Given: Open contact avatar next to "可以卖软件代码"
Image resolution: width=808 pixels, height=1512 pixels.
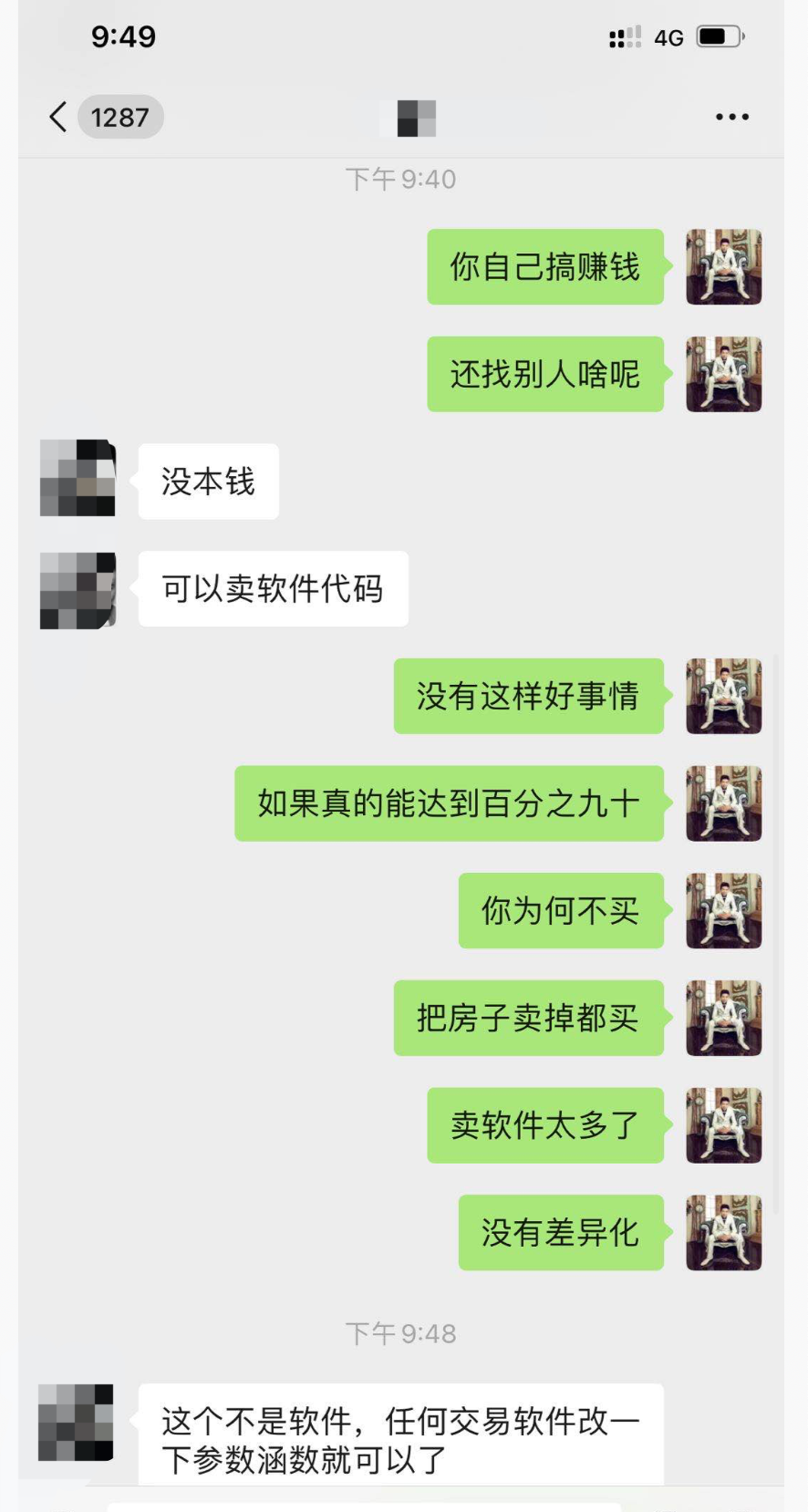Looking at the screenshot, I should coord(78,589).
